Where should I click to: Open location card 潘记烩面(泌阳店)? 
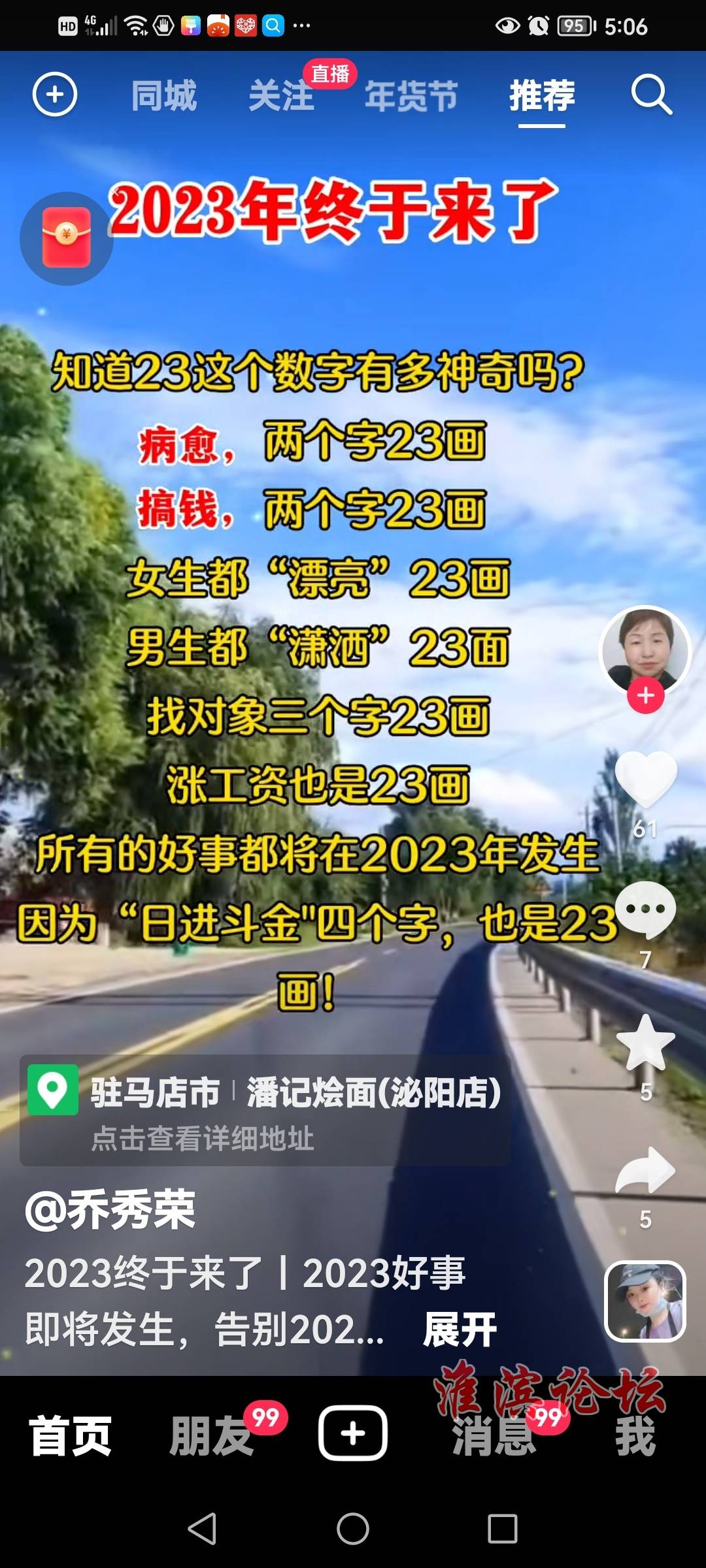(x=265, y=1111)
